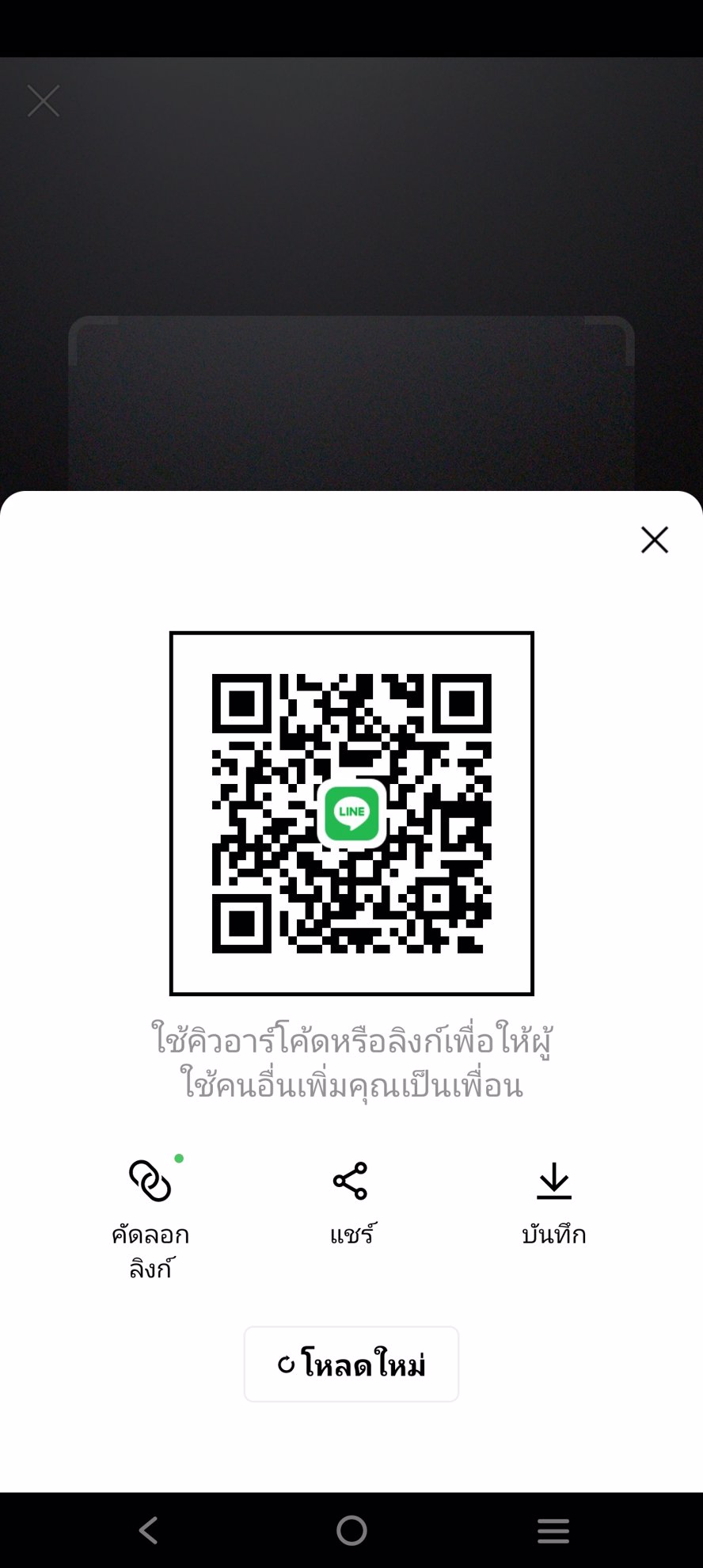Tap the โหลดใหม่ reload button

tap(351, 1364)
